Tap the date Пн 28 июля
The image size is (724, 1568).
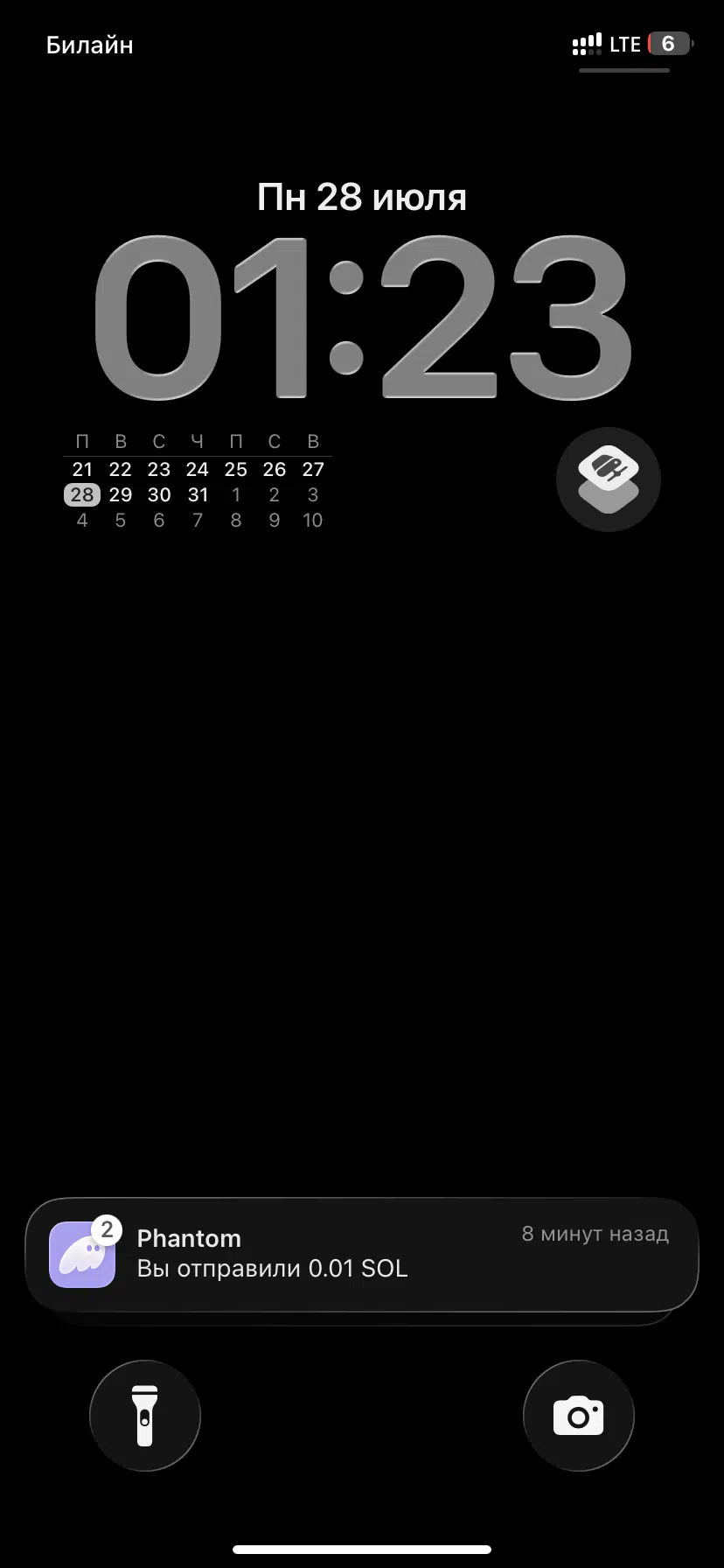point(362,197)
